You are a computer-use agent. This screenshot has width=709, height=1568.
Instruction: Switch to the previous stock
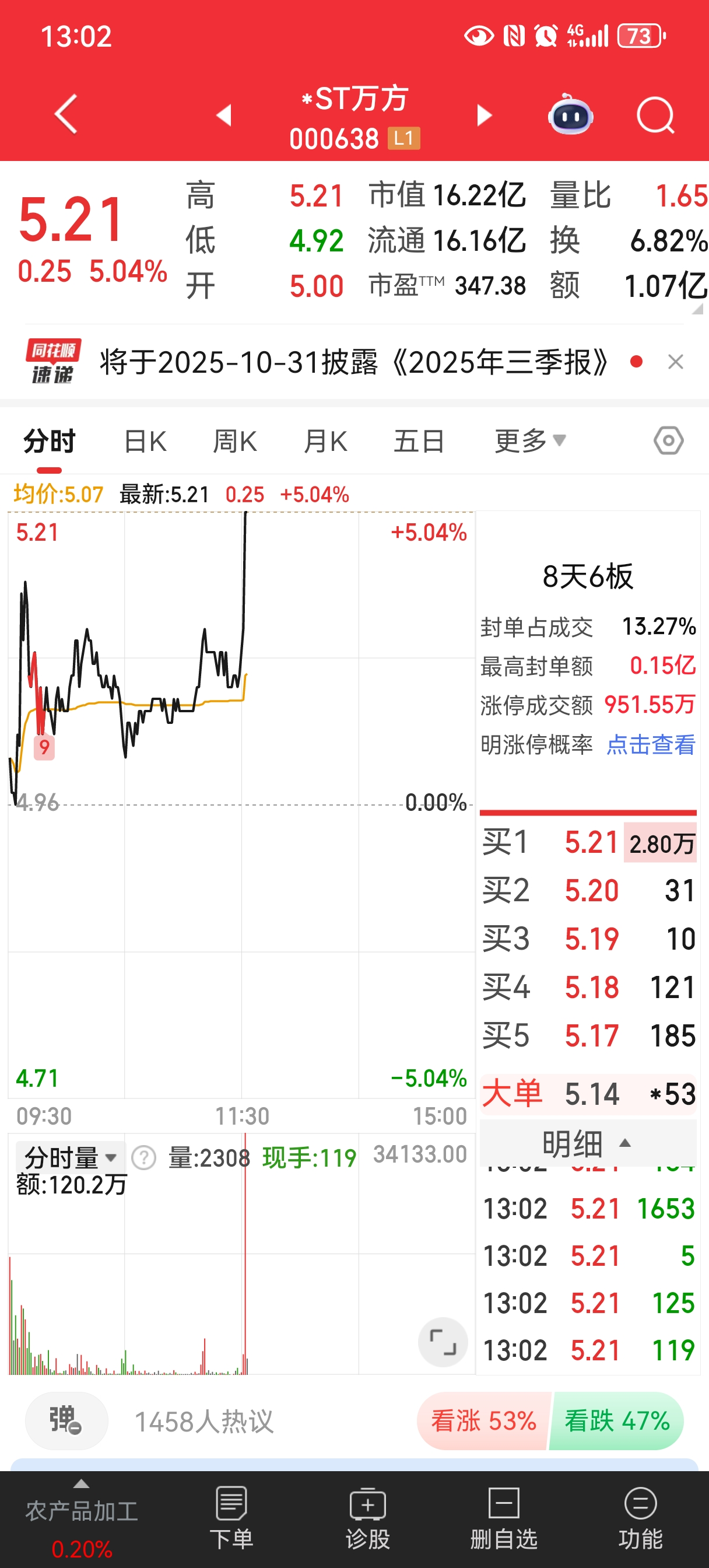click(x=224, y=115)
